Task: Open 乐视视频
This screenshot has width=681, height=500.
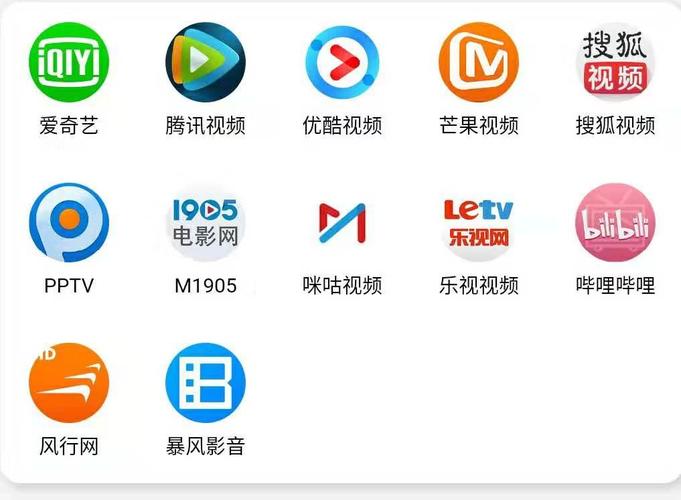Action: point(478,223)
